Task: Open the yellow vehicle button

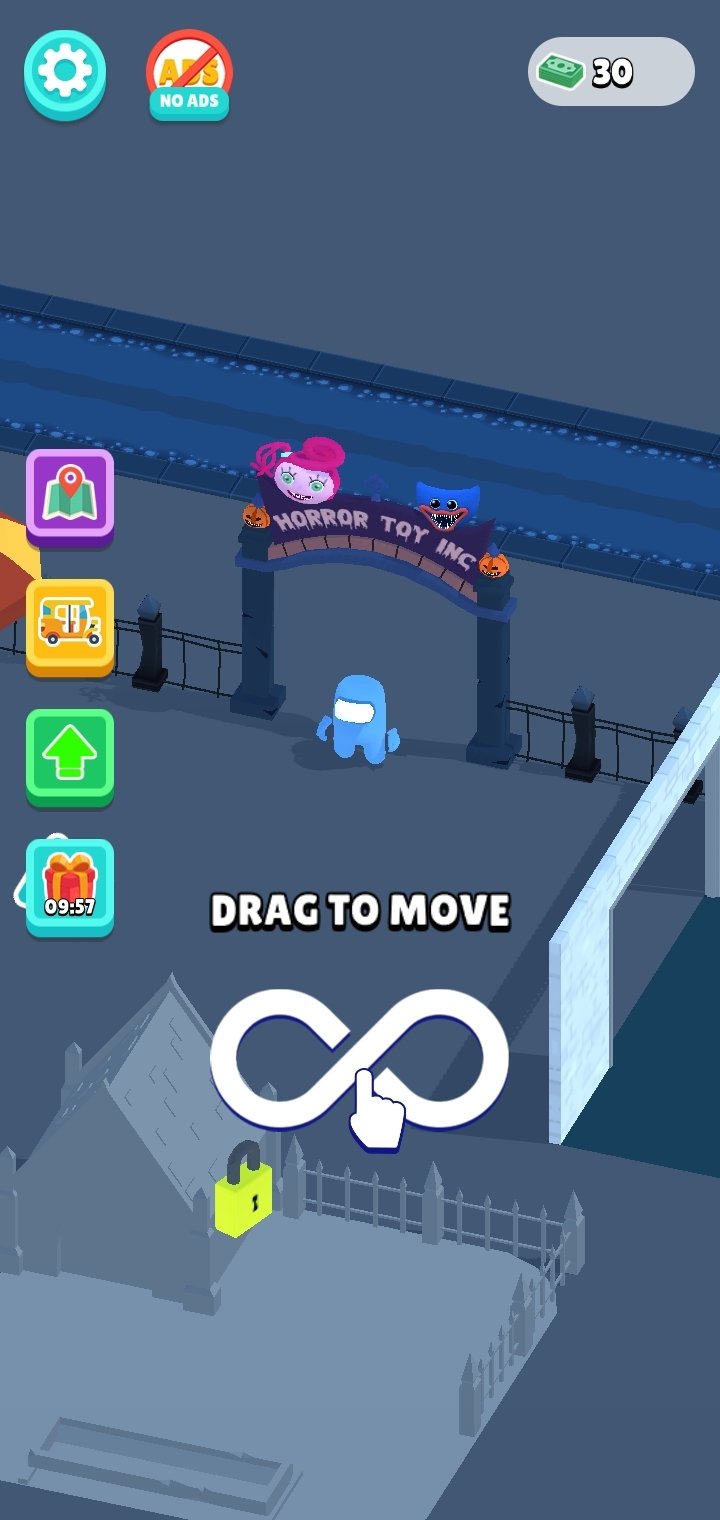Action: [70, 627]
